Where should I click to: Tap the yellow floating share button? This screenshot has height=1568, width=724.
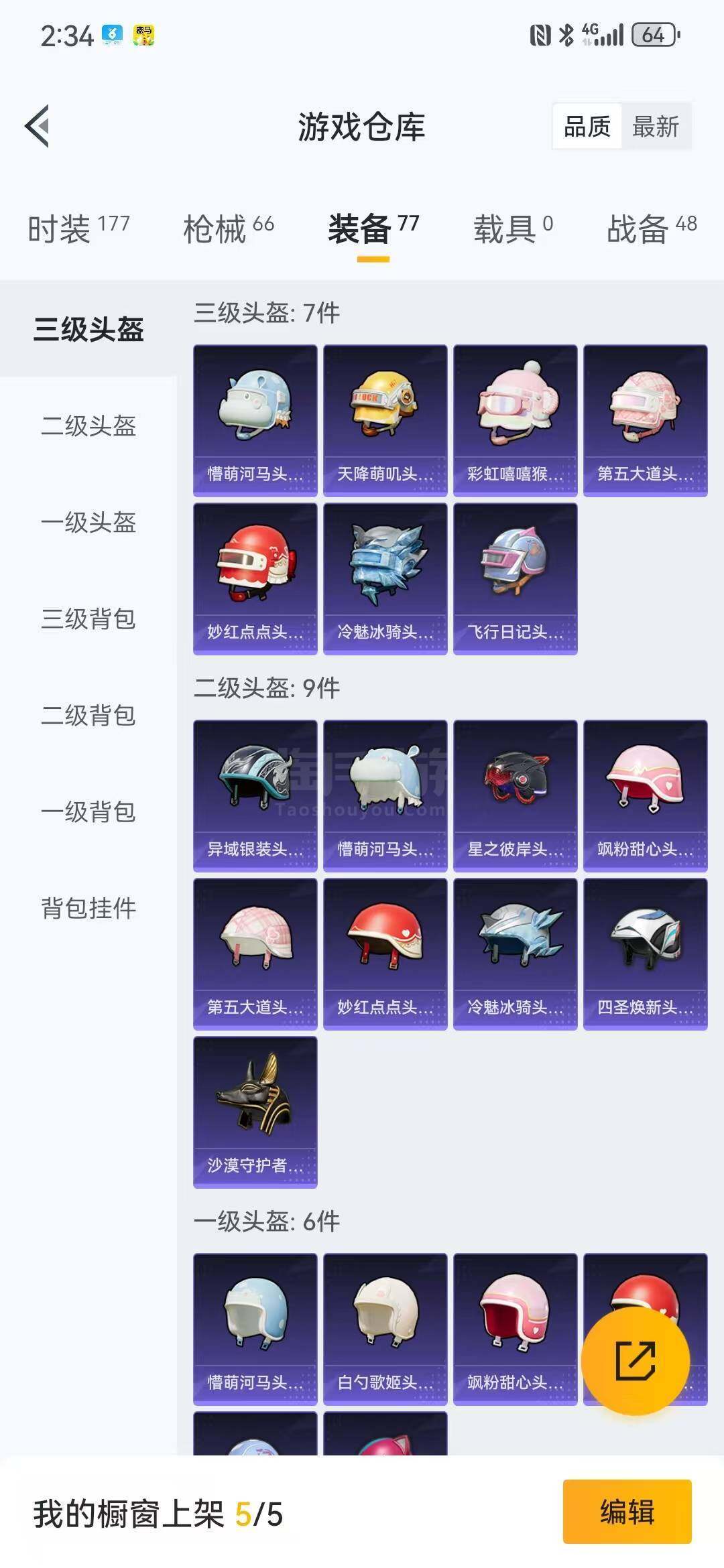(x=635, y=1361)
